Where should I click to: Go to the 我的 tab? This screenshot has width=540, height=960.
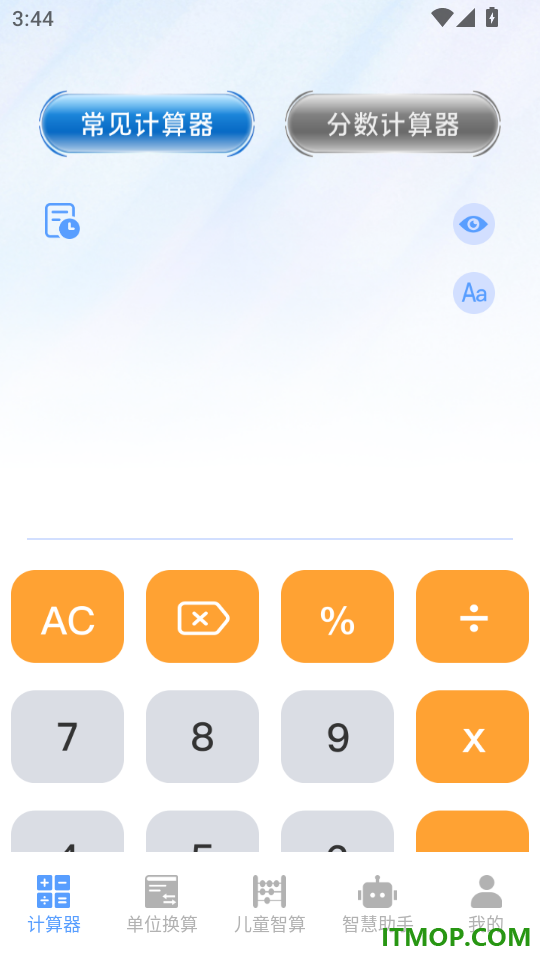click(x=486, y=904)
